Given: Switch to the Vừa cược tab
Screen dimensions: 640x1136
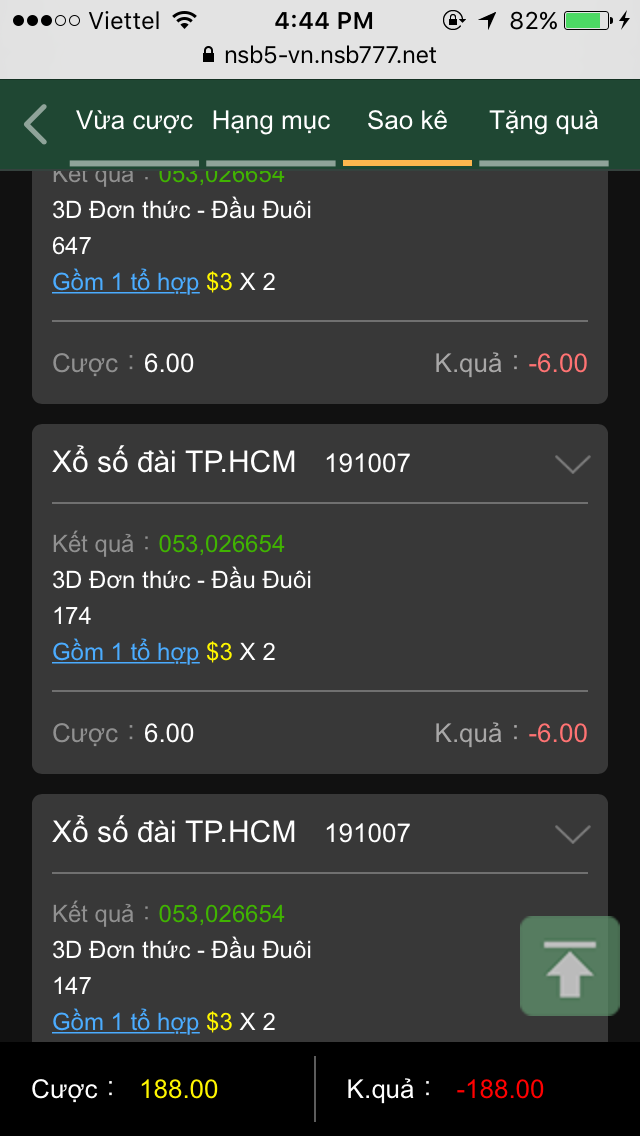Looking at the screenshot, I should 134,122.
